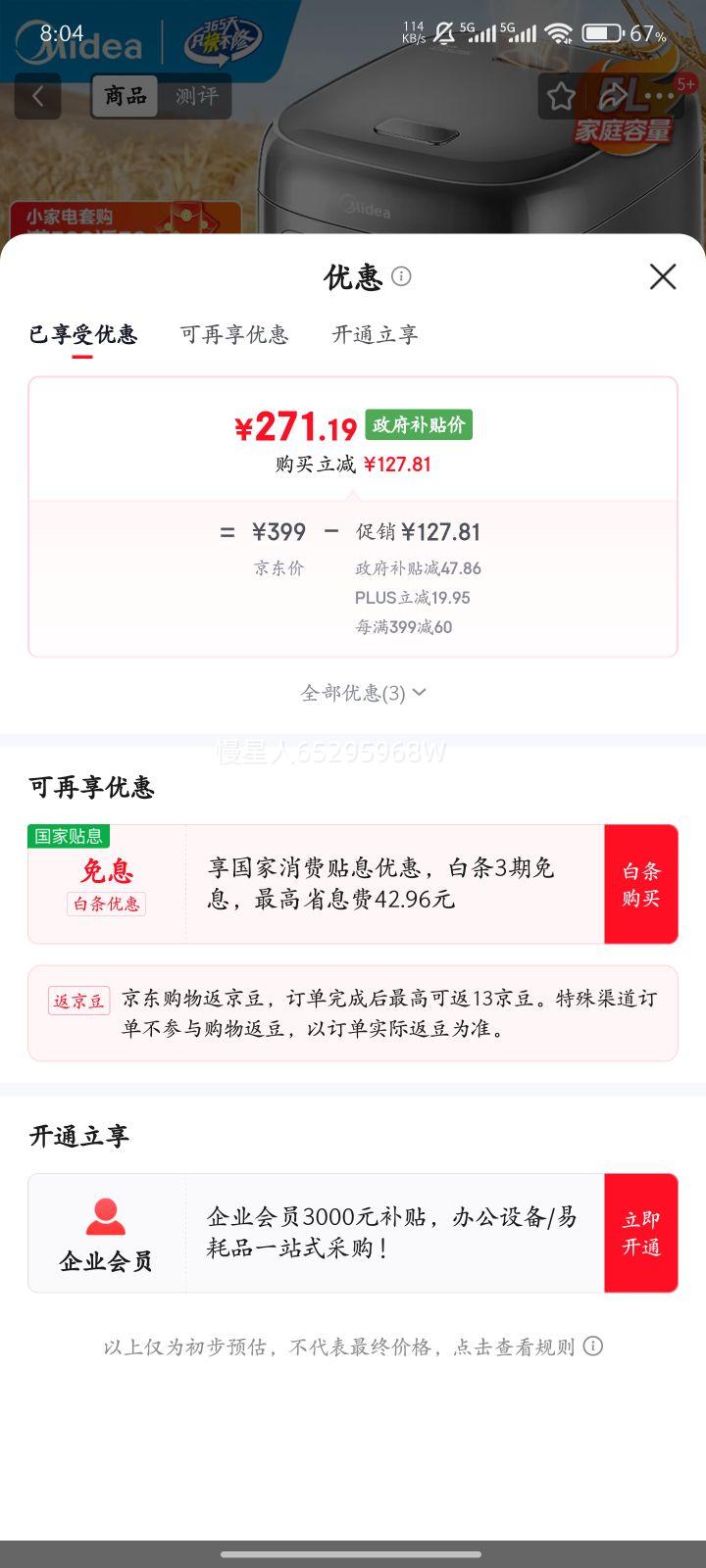Tap the 白条优惠 red tag
Screen dimensions: 706x1568
coord(106,904)
